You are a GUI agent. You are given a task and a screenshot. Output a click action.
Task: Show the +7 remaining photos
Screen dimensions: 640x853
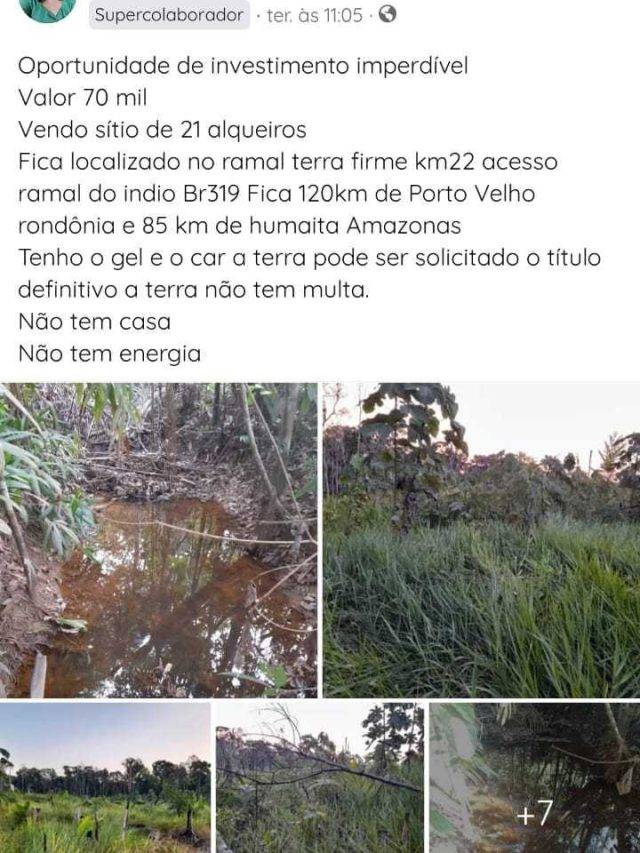point(535,778)
